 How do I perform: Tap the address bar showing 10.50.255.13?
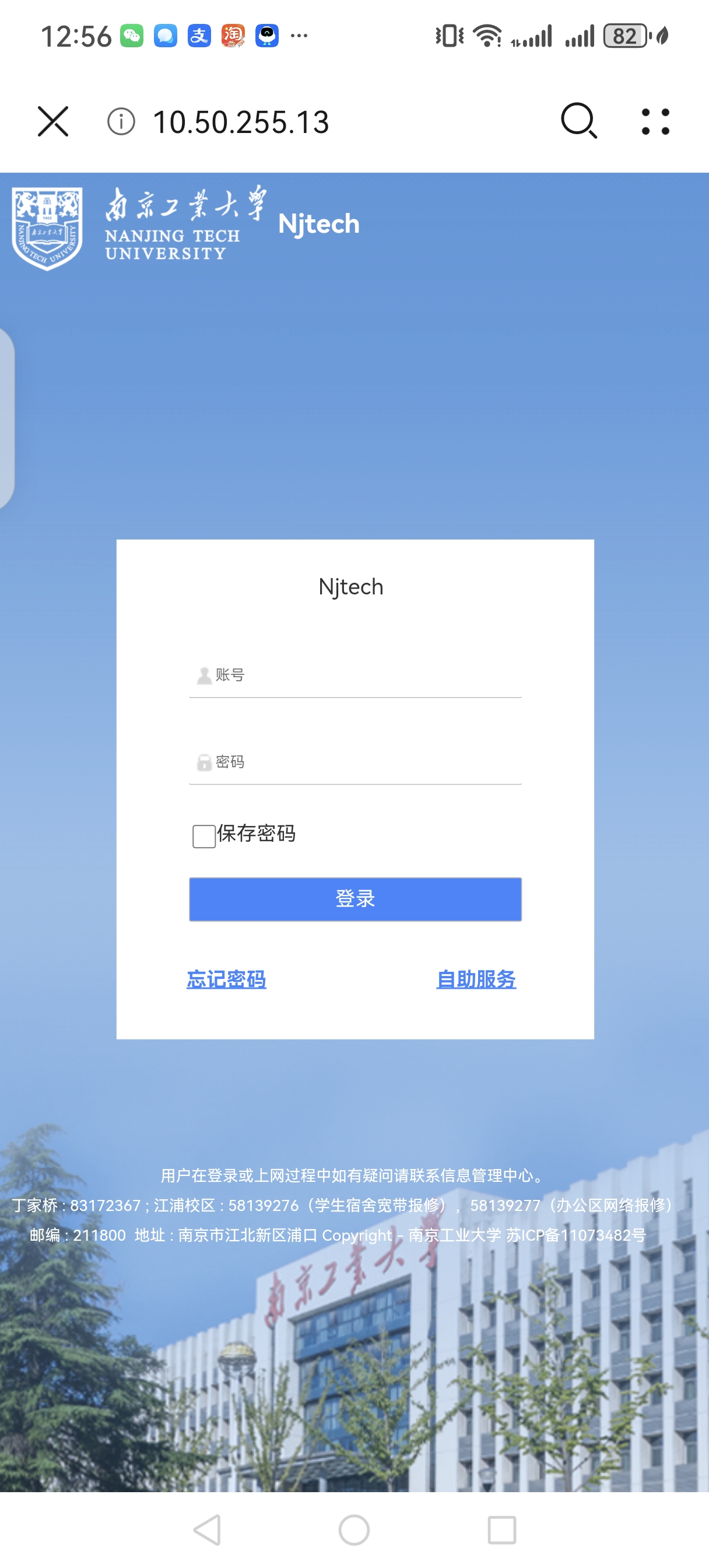point(241,122)
